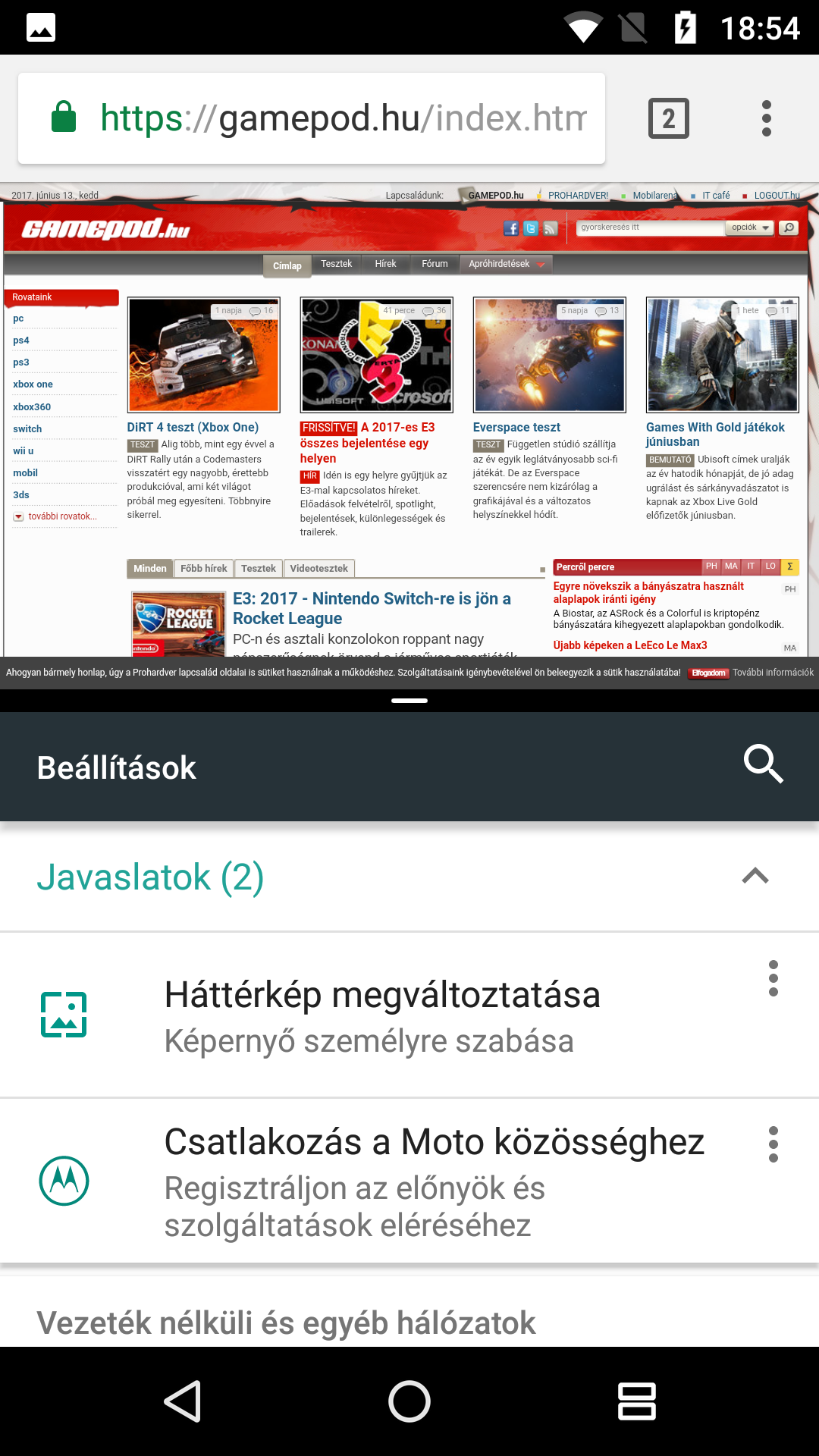
Task: Collapse the Javaslatok (2) section
Action: (x=755, y=876)
